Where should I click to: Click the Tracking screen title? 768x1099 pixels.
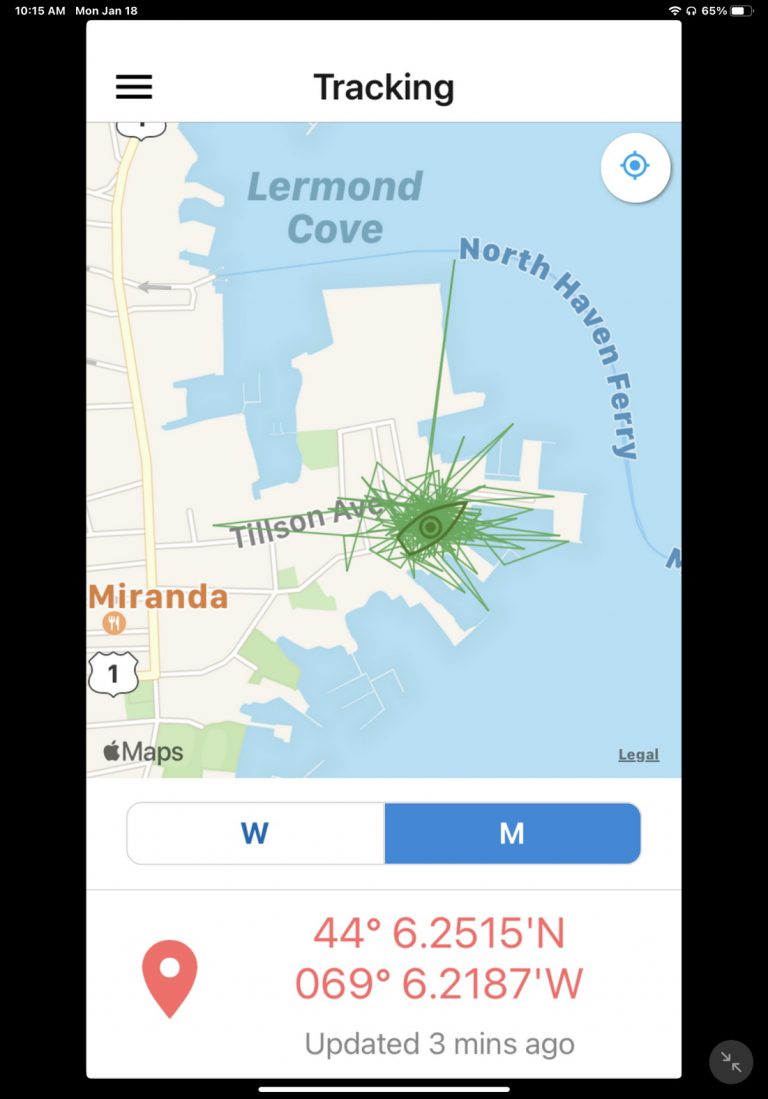point(384,87)
